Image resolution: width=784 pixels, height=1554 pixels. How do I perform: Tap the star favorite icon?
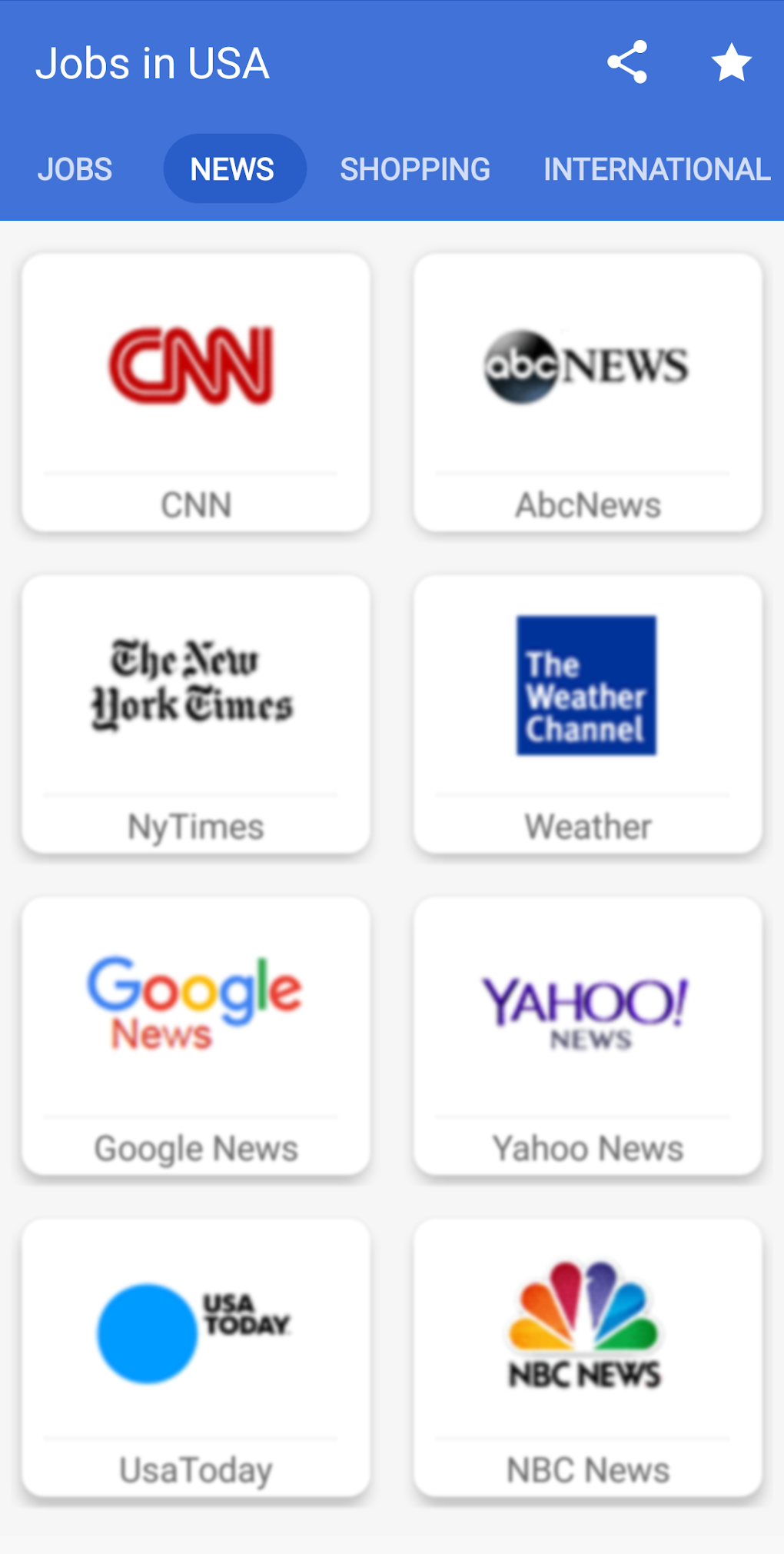[731, 62]
